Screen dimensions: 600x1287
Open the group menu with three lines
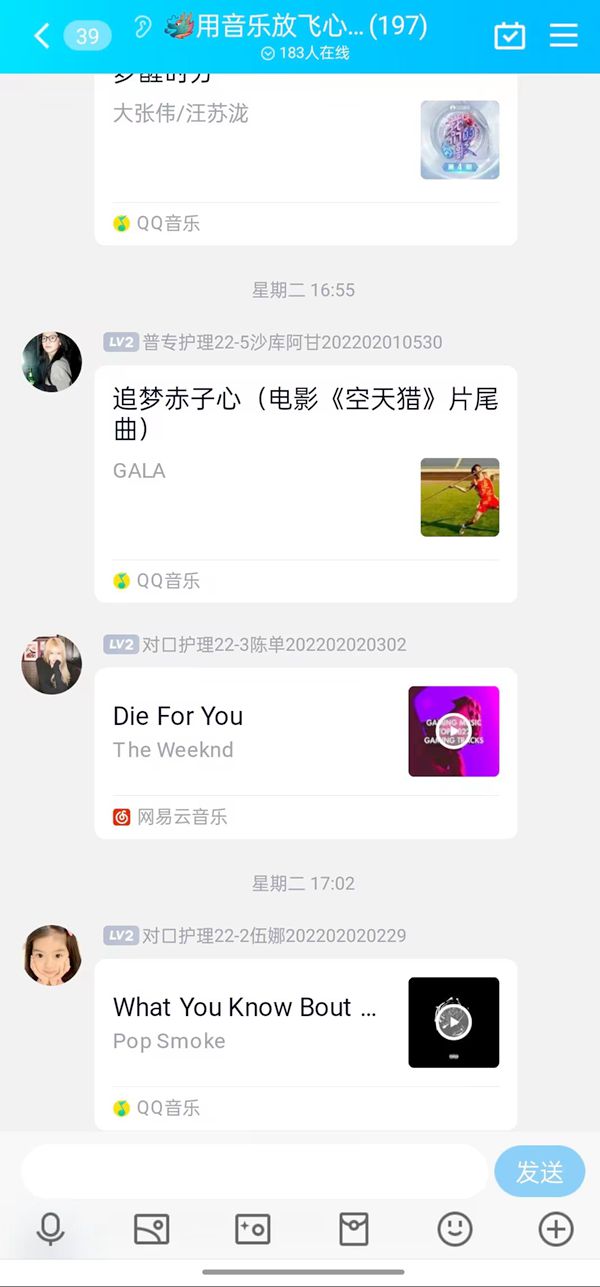coord(564,36)
